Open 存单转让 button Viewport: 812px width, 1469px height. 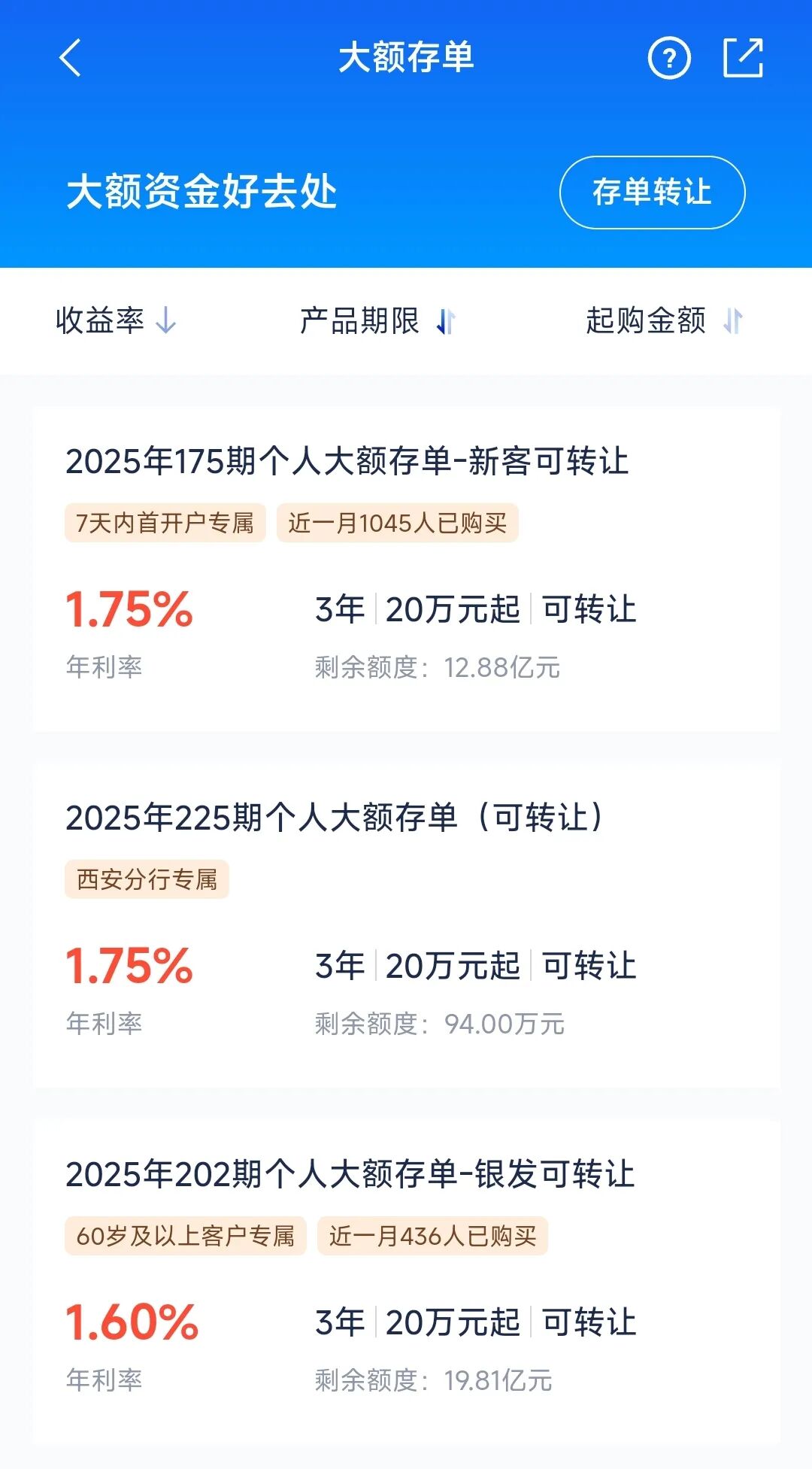pyautogui.click(x=652, y=192)
